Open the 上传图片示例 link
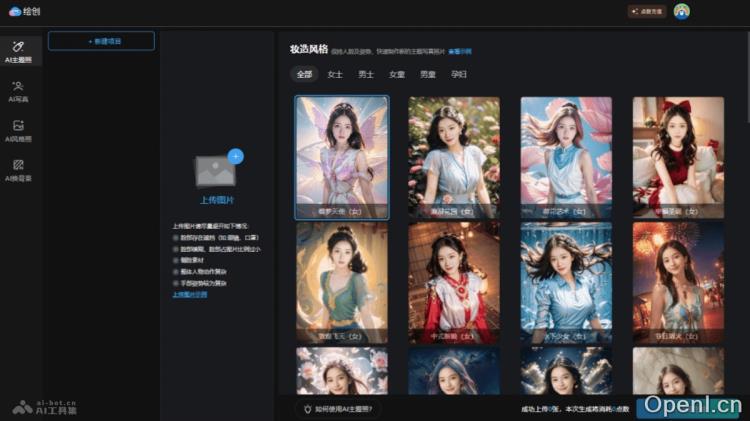The height and width of the screenshot is (421, 750). [190, 295]
